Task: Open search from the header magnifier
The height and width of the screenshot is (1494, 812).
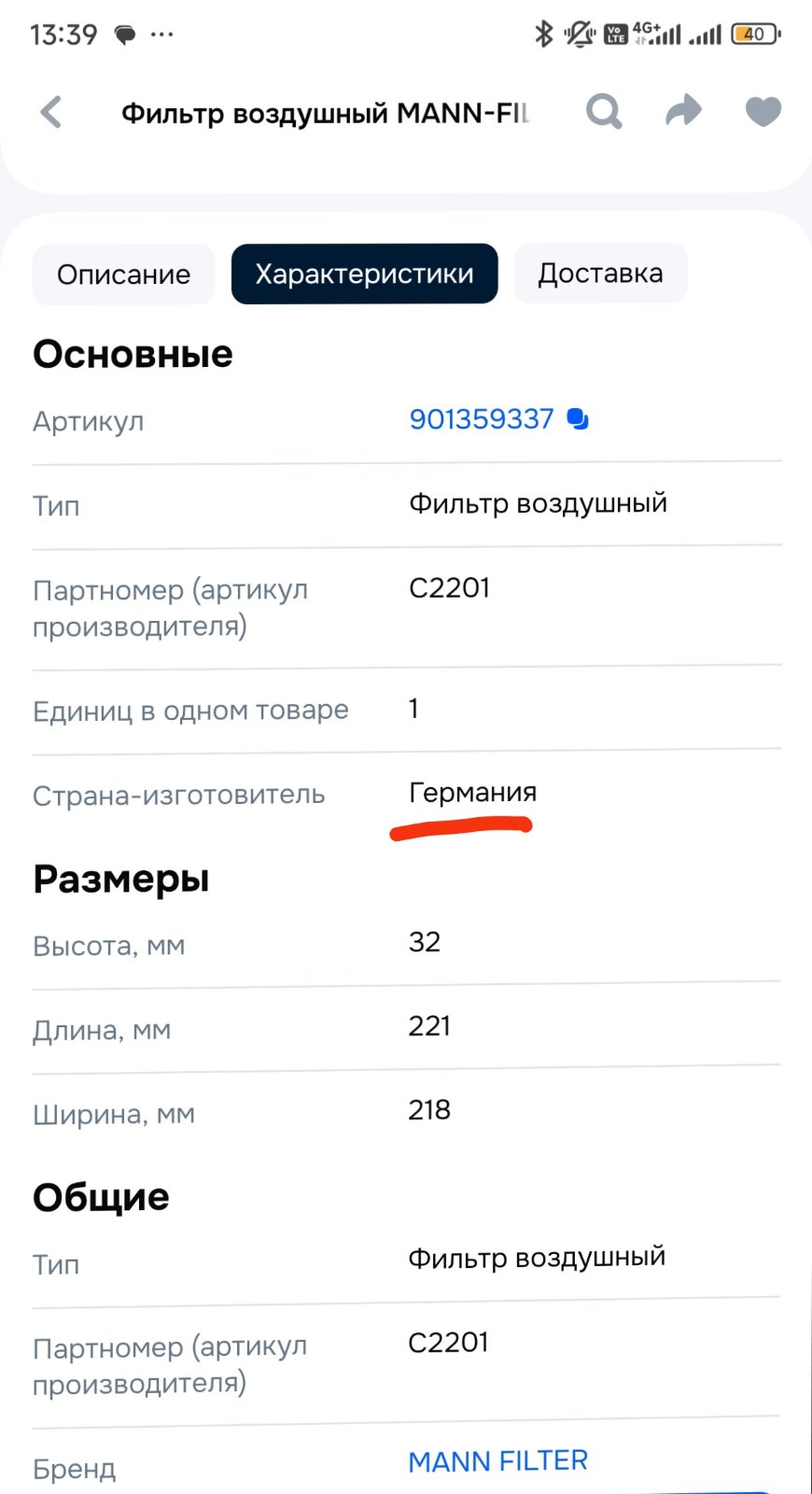Action: point(604,111)
